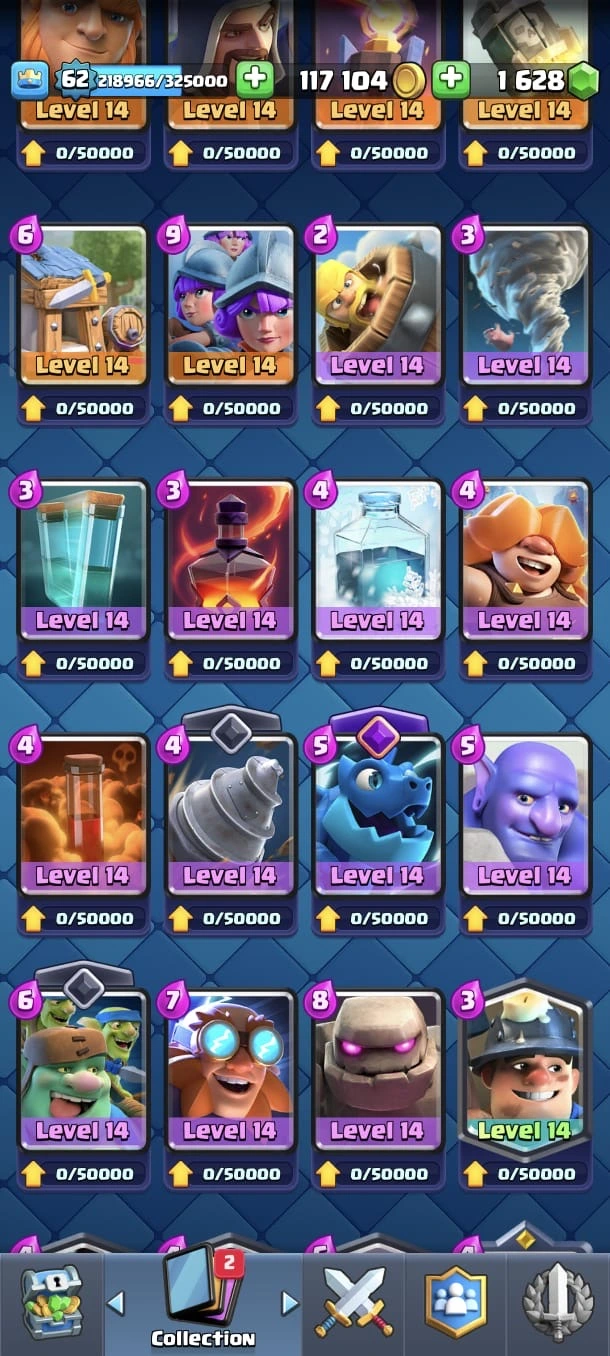Select the Rage spell card
This screenshot has height=1356, width=610.
coord(229,560)
